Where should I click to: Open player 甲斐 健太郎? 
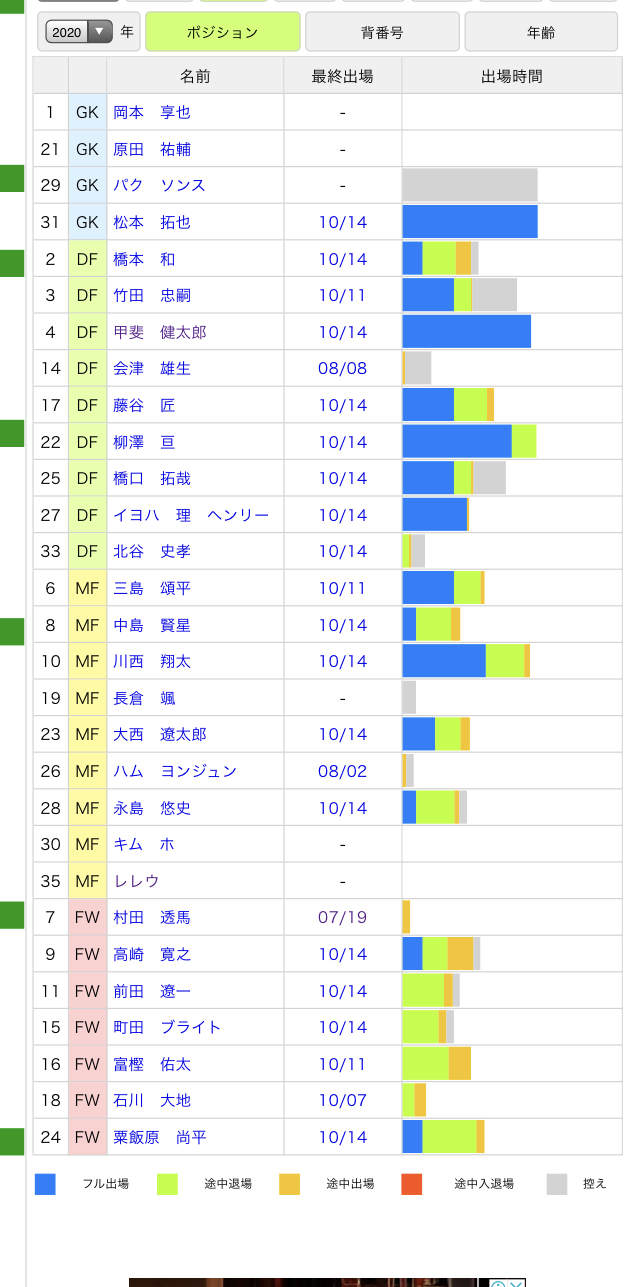click(160, 332)
